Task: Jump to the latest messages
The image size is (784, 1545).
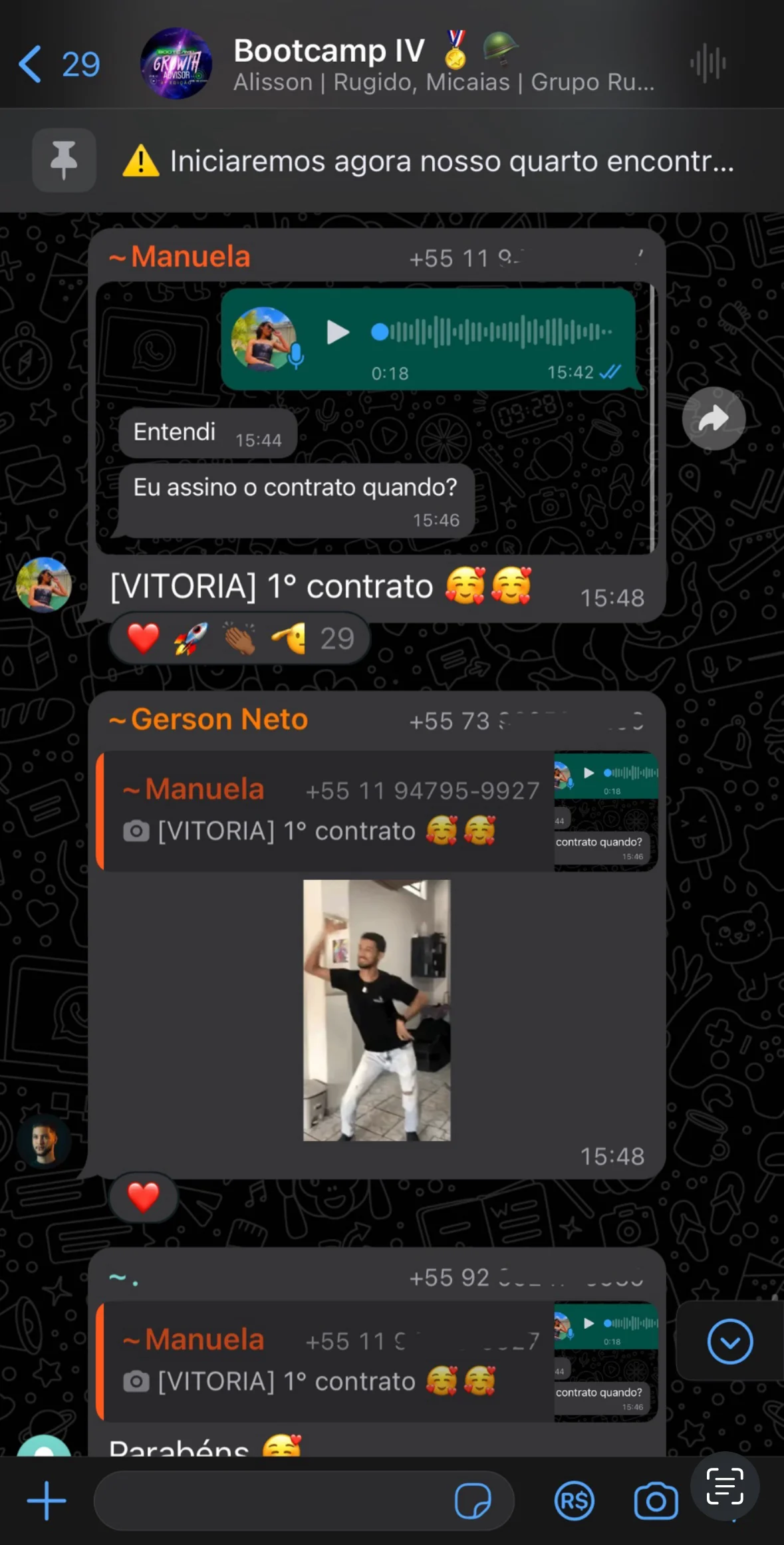Action: point(729,1341)
